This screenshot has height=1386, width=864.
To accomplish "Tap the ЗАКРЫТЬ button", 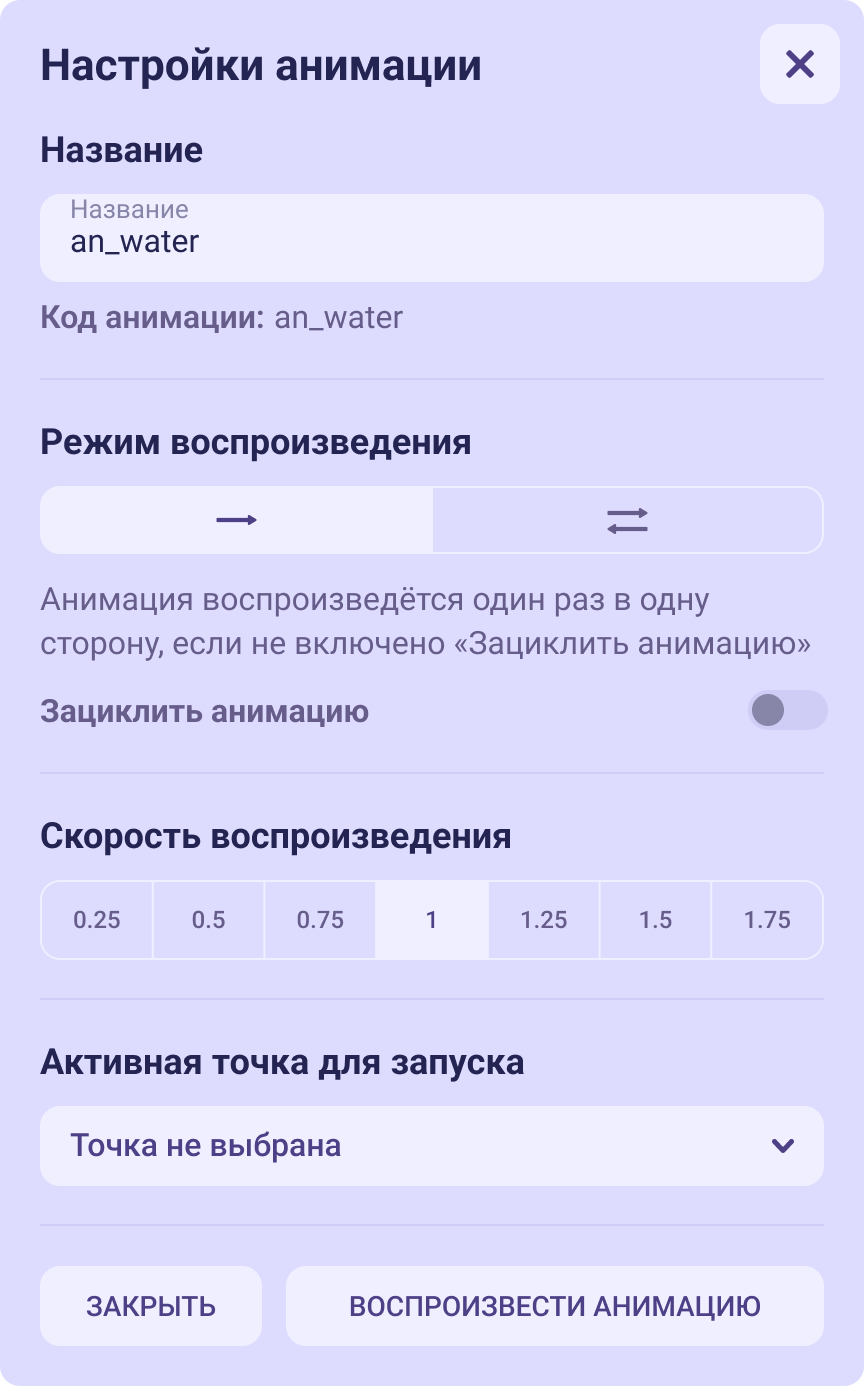I will click(x=151, y=1306).
